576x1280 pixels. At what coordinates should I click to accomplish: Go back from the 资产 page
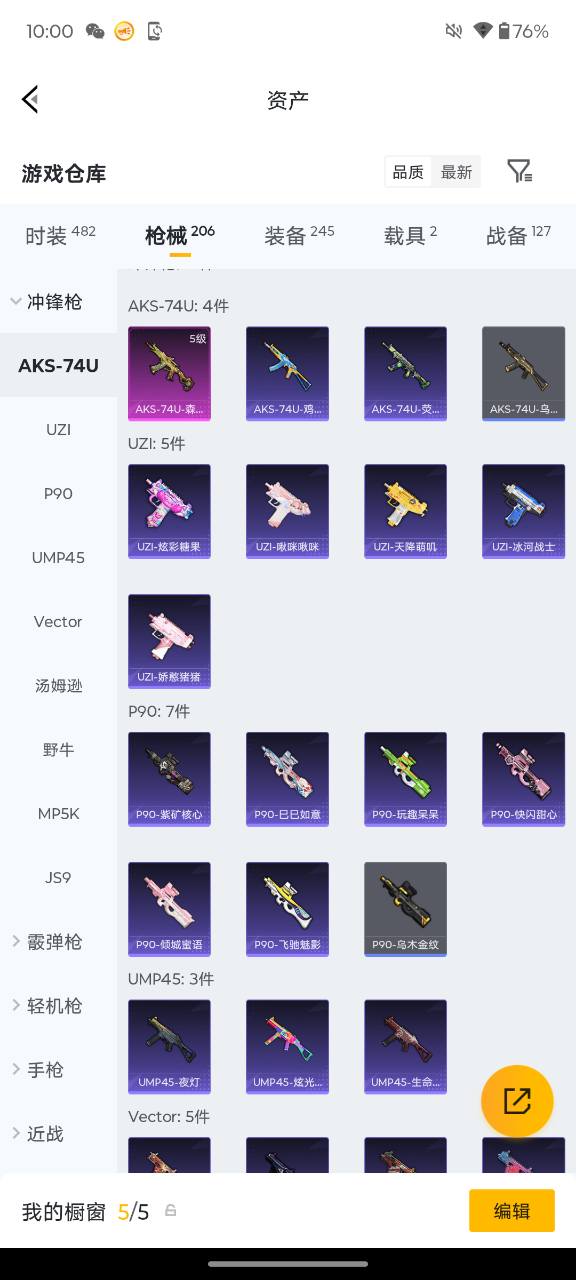click(30, 99)
